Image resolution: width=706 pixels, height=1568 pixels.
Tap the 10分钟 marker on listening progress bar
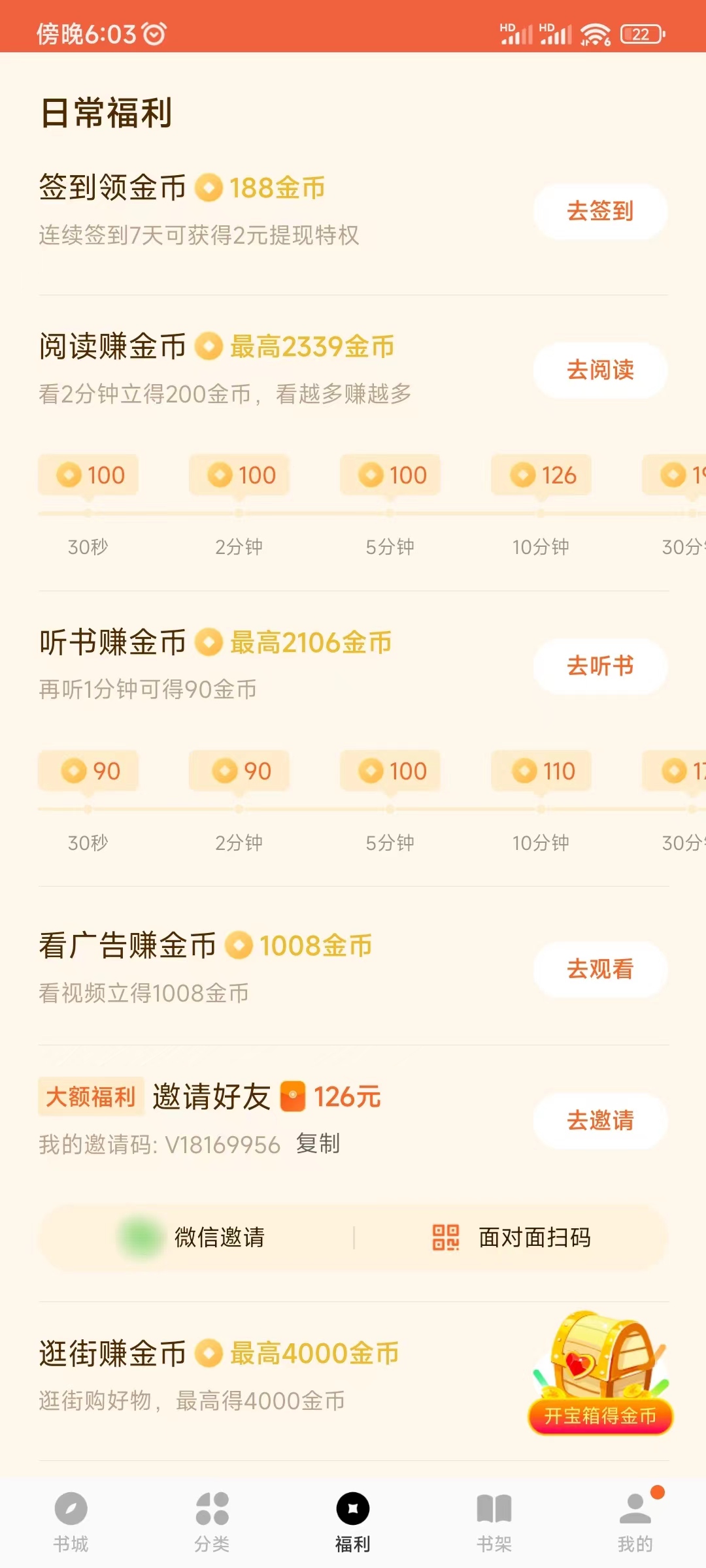tap(541, 842)
